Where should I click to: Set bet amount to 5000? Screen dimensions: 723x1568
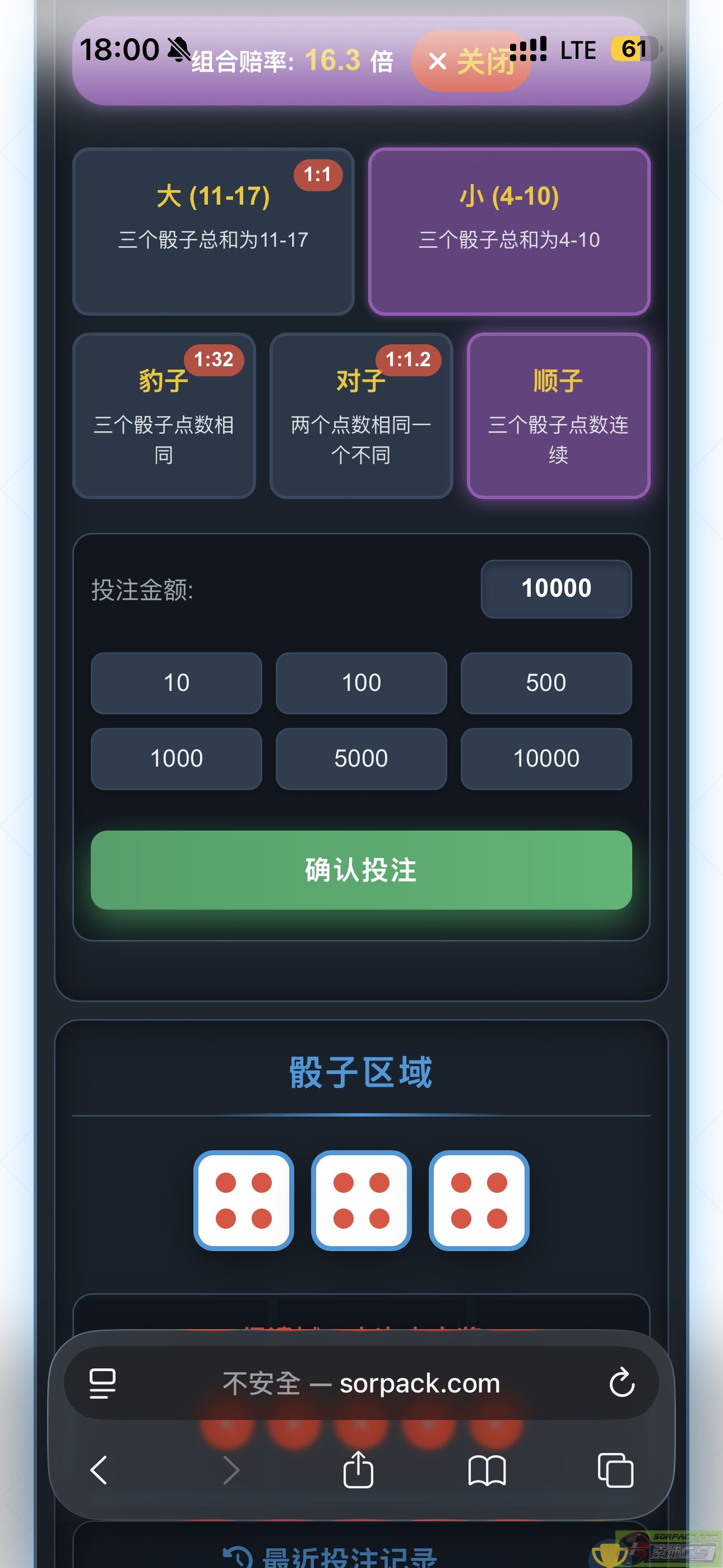(x=361, y=758)
